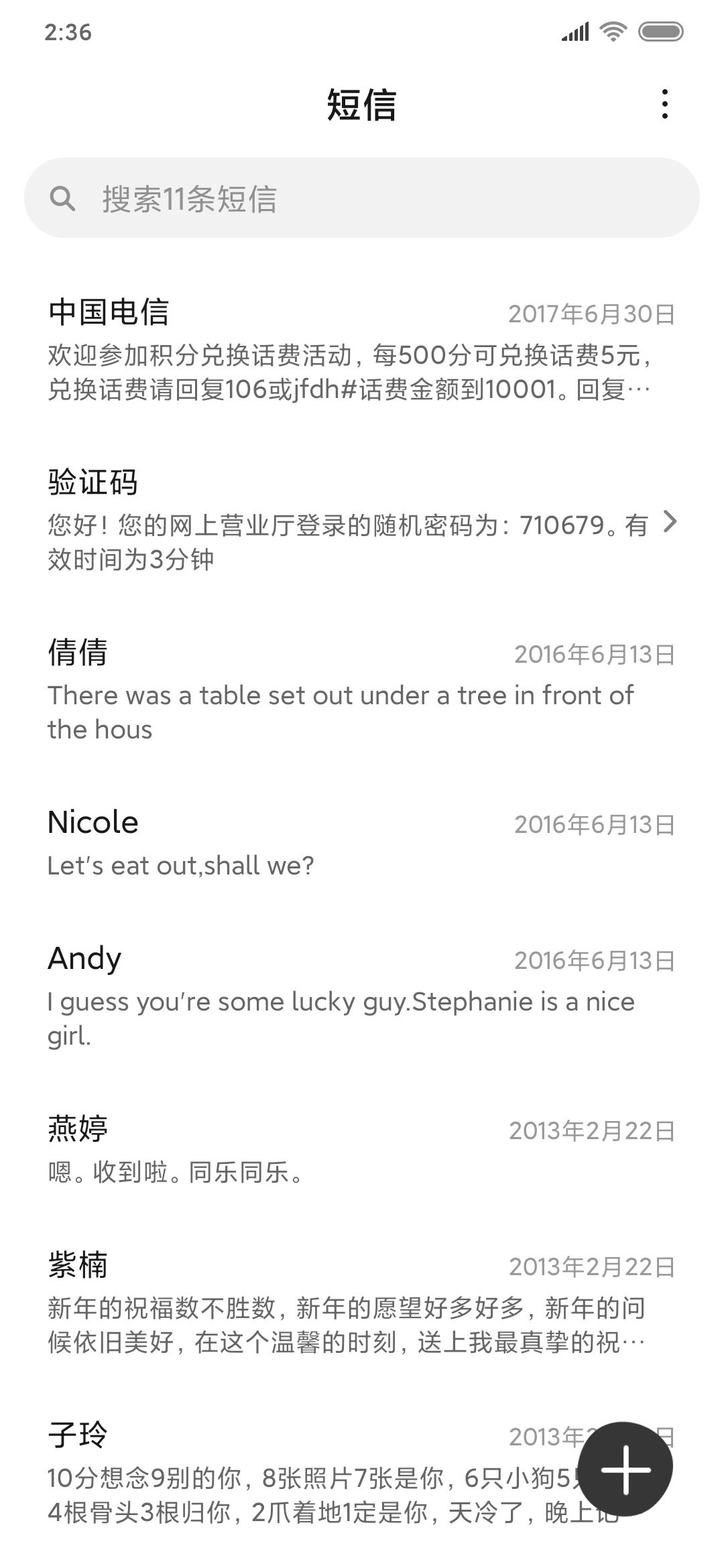724x1568 pixels.
Task: Open 紫楠's New Year greeting message
Action: click(x=362, y=1303)
